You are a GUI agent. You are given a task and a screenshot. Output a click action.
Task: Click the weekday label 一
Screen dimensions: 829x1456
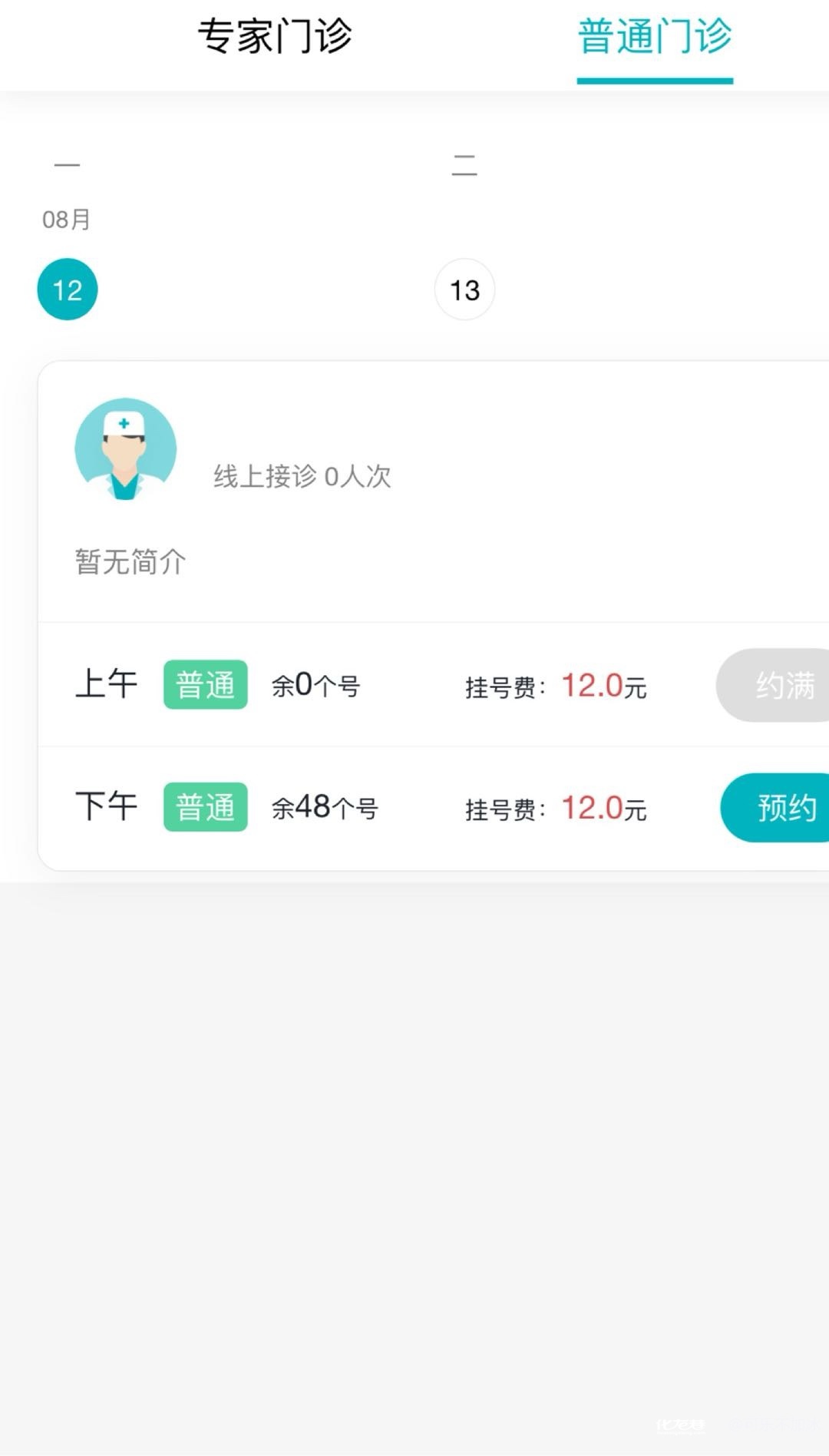[66, 163]
